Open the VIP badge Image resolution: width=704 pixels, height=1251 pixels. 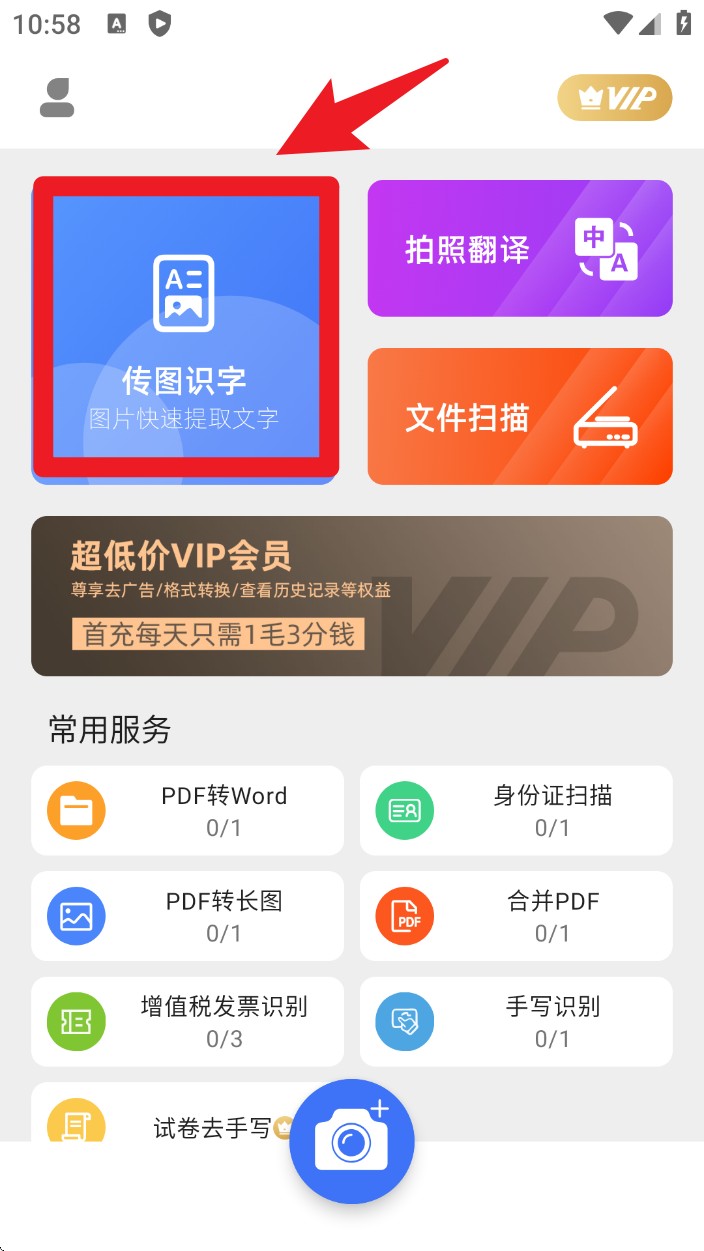coord(614,98)
